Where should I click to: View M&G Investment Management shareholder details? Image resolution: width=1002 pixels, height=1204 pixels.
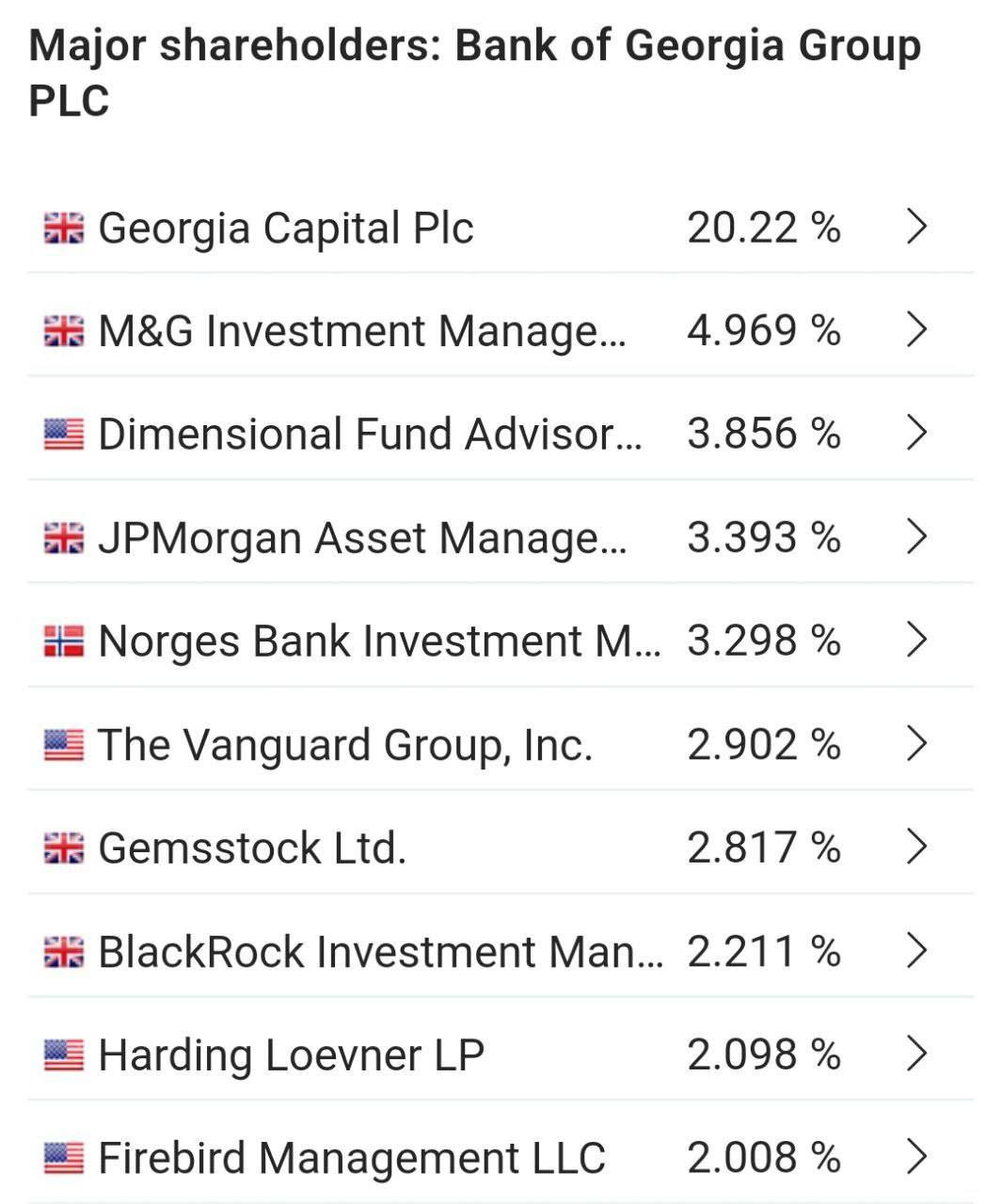click(361, 331)
